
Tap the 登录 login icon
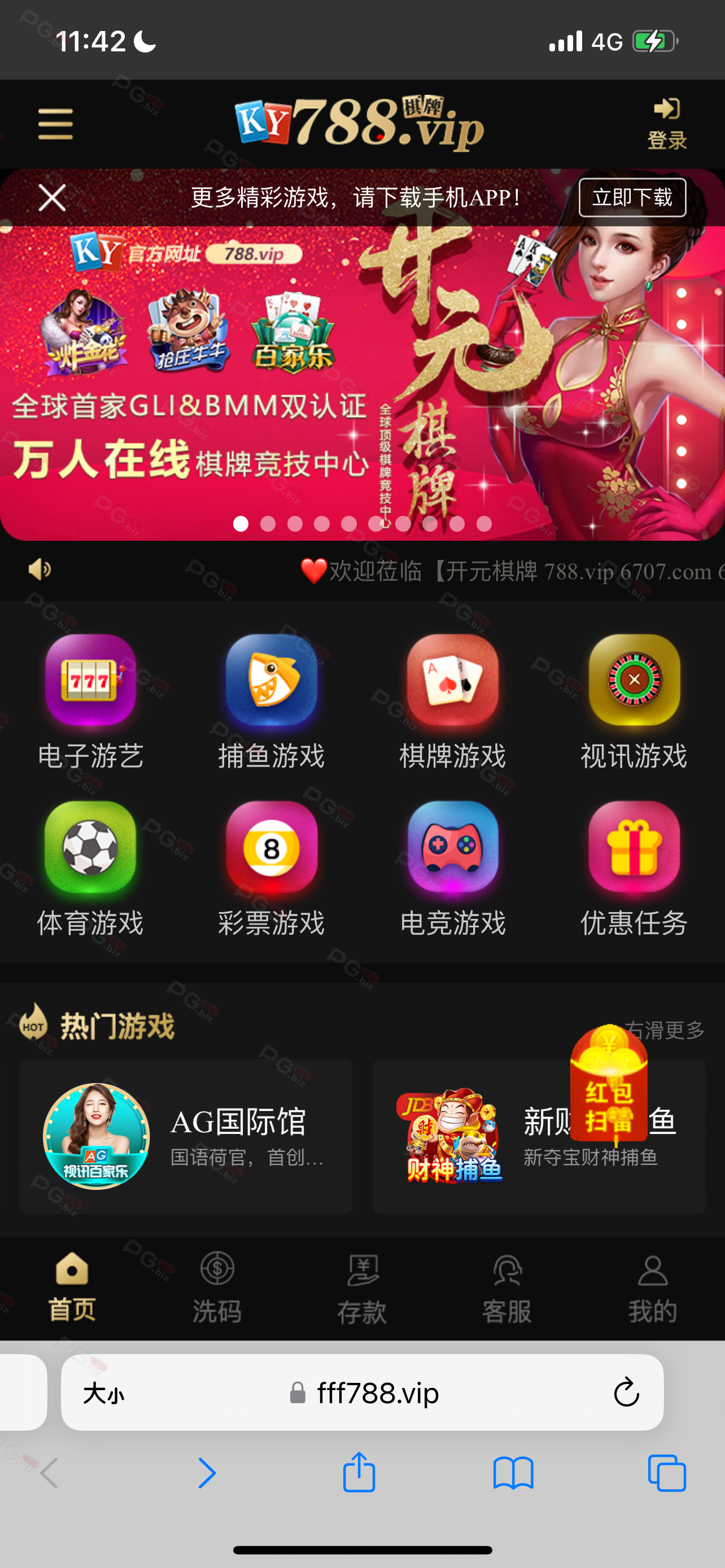tap(667, 124)
